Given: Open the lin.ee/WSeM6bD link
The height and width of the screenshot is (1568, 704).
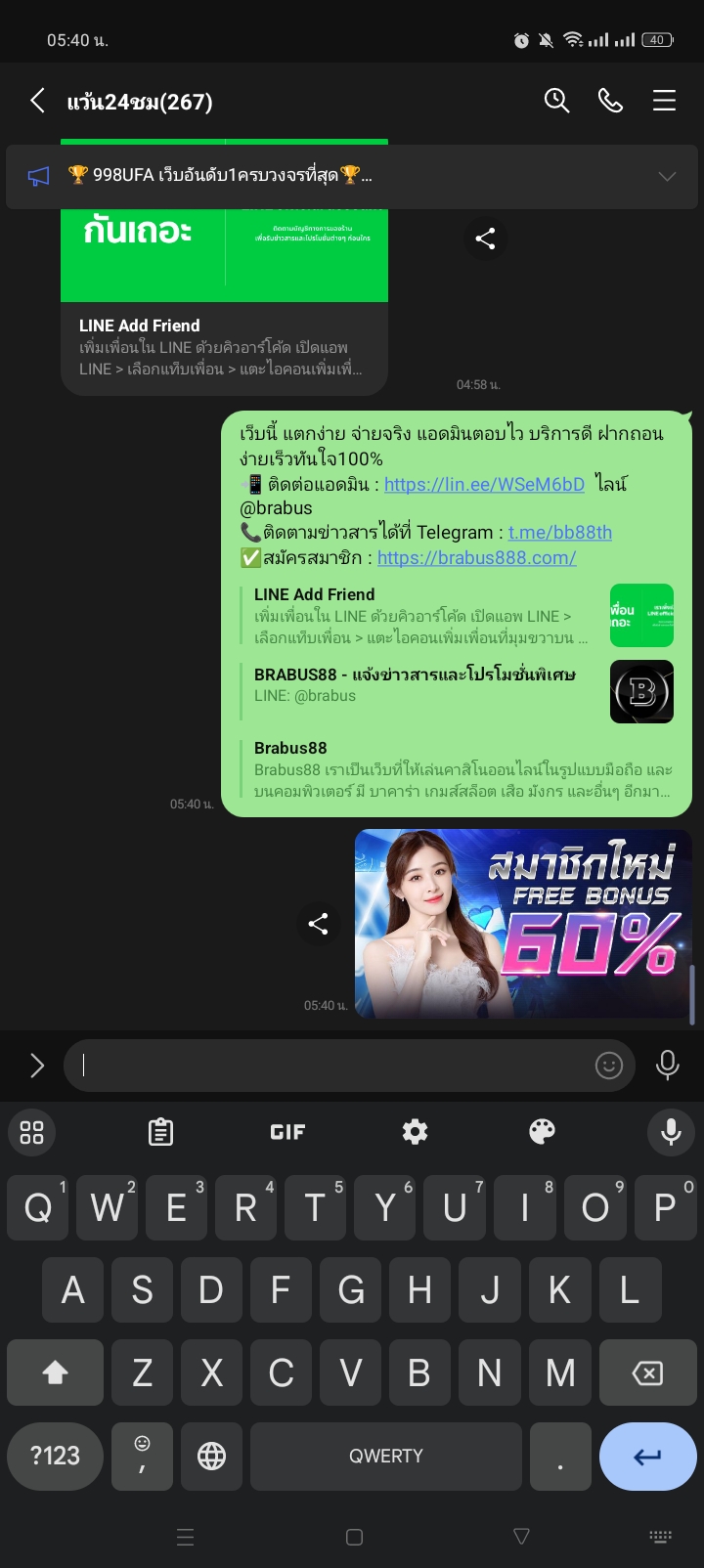Looking at the screenshot, I should (x=484, y=484).
